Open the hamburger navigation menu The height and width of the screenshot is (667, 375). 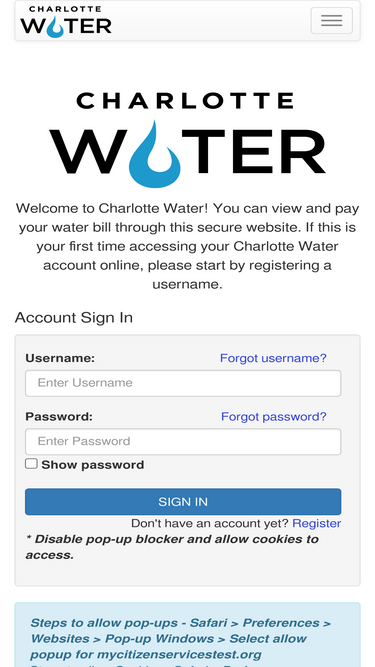click(331, 20)
